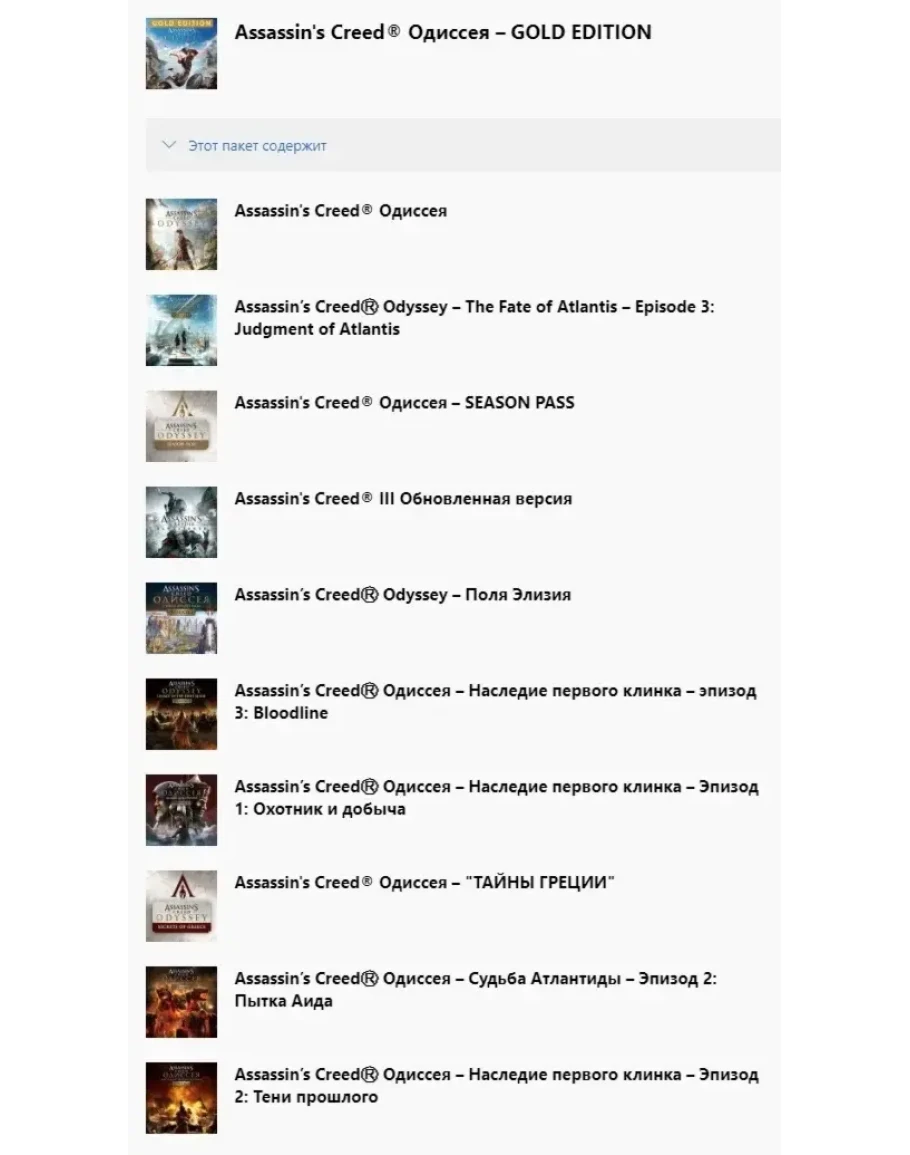This screenshot has width=910, height=1155.
Task: Select the Odyssey – Поля Элизия add-on
Action: pyautogui.click(x=402, y=595)
